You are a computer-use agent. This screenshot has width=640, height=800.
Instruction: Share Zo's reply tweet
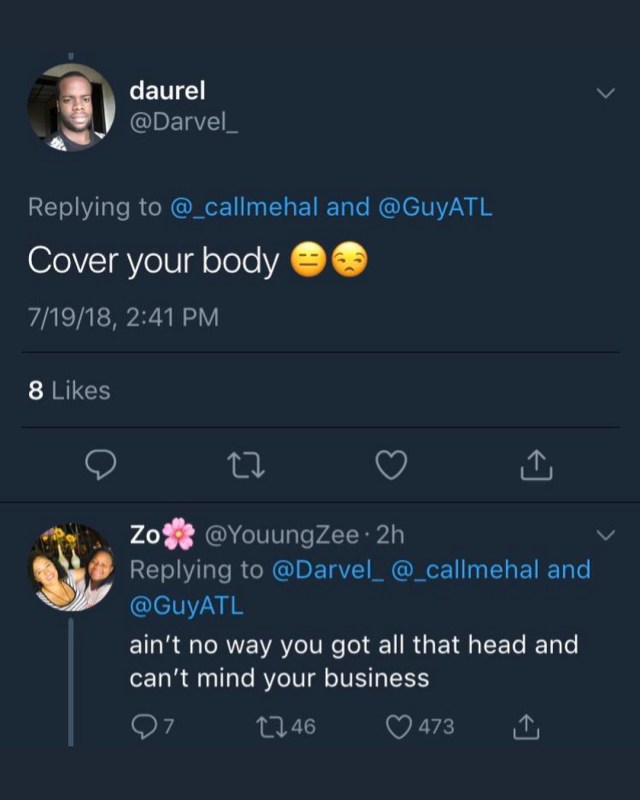pyautogui.click(x=525, y=726)
